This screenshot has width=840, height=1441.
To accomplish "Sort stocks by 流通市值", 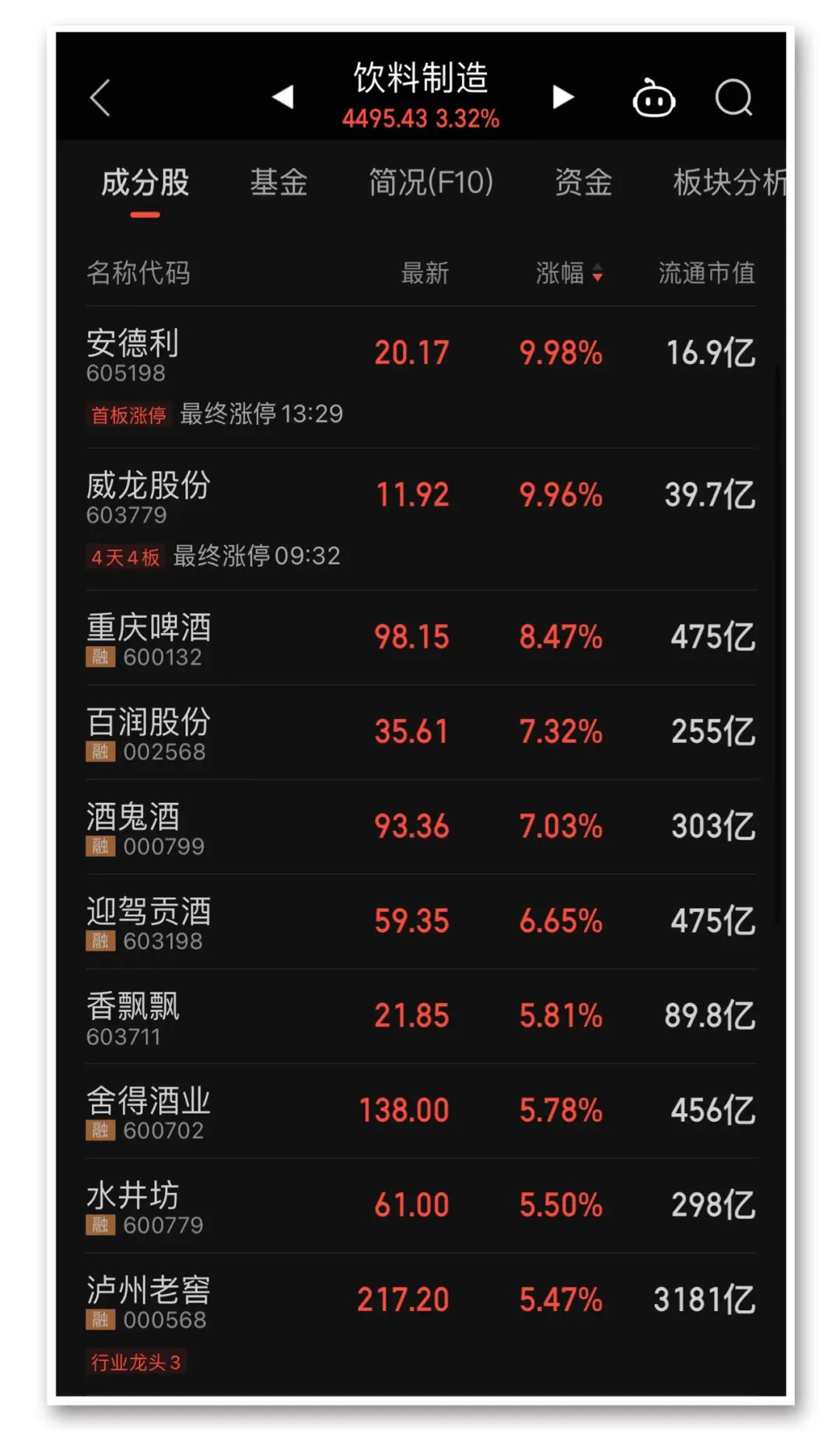I will pyautogui.click(x=706, y=273).
